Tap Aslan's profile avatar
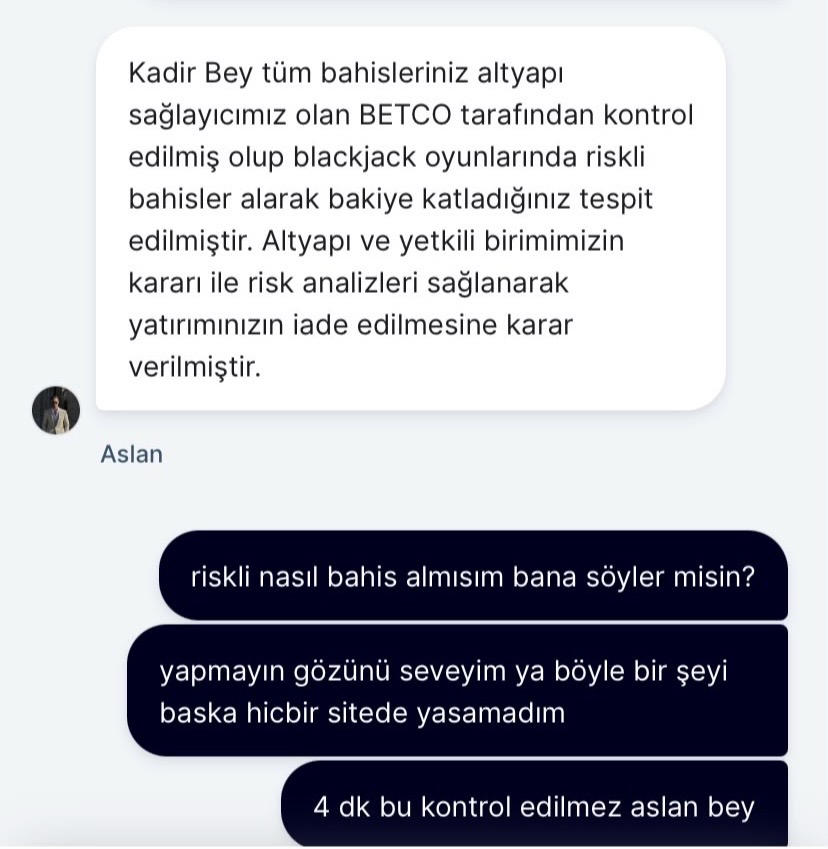 56,410
